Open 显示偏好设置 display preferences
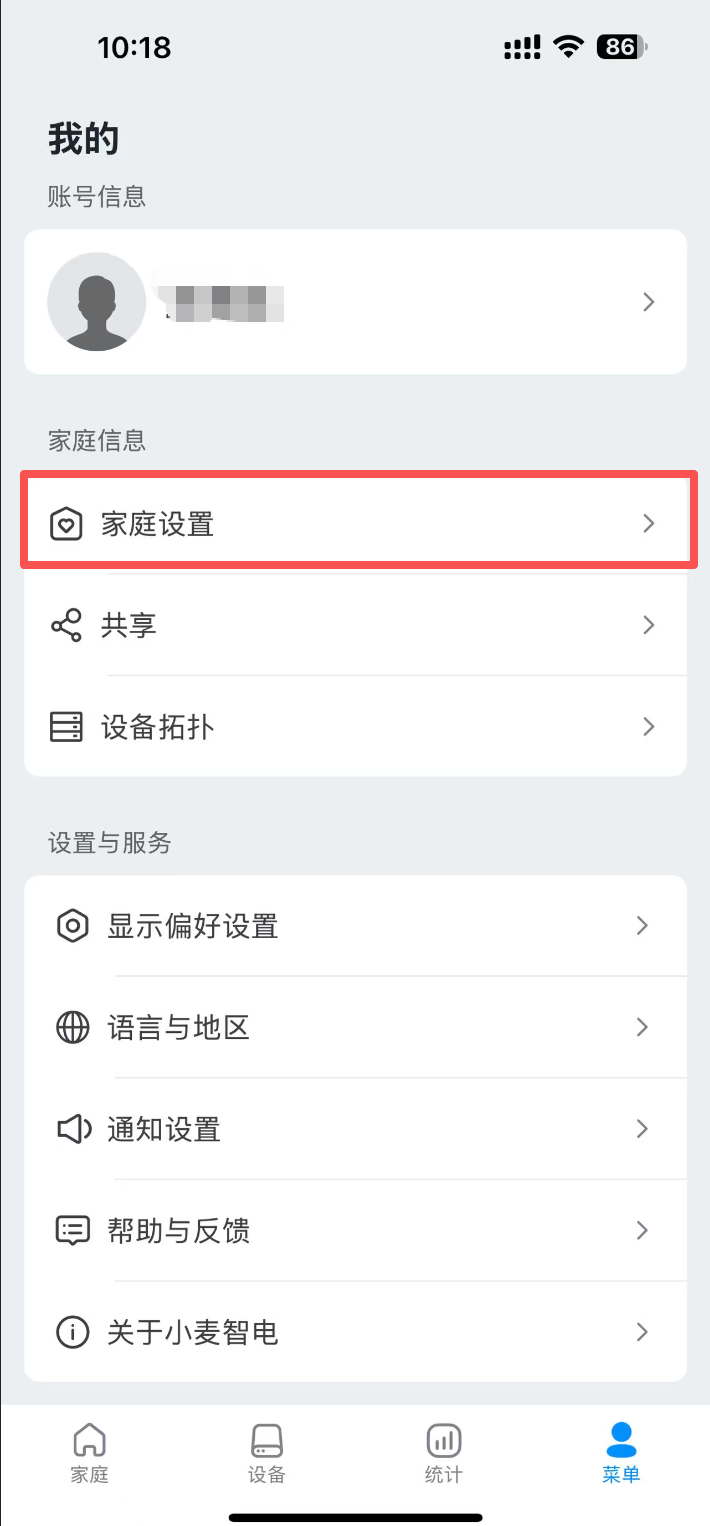710x1526 pixels. click(x=355, y=926)
